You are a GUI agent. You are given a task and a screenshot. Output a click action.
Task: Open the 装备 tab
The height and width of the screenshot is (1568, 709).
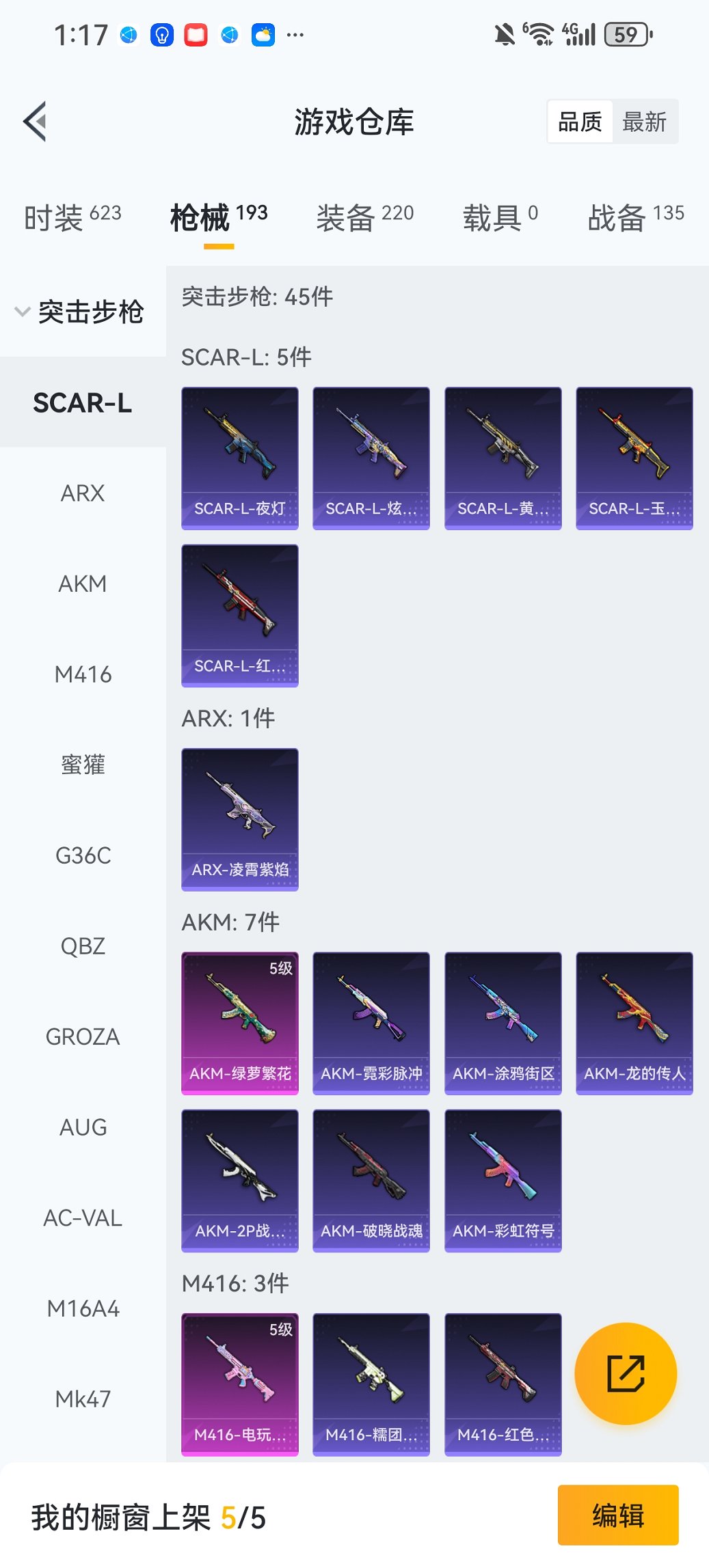(347, 214)
